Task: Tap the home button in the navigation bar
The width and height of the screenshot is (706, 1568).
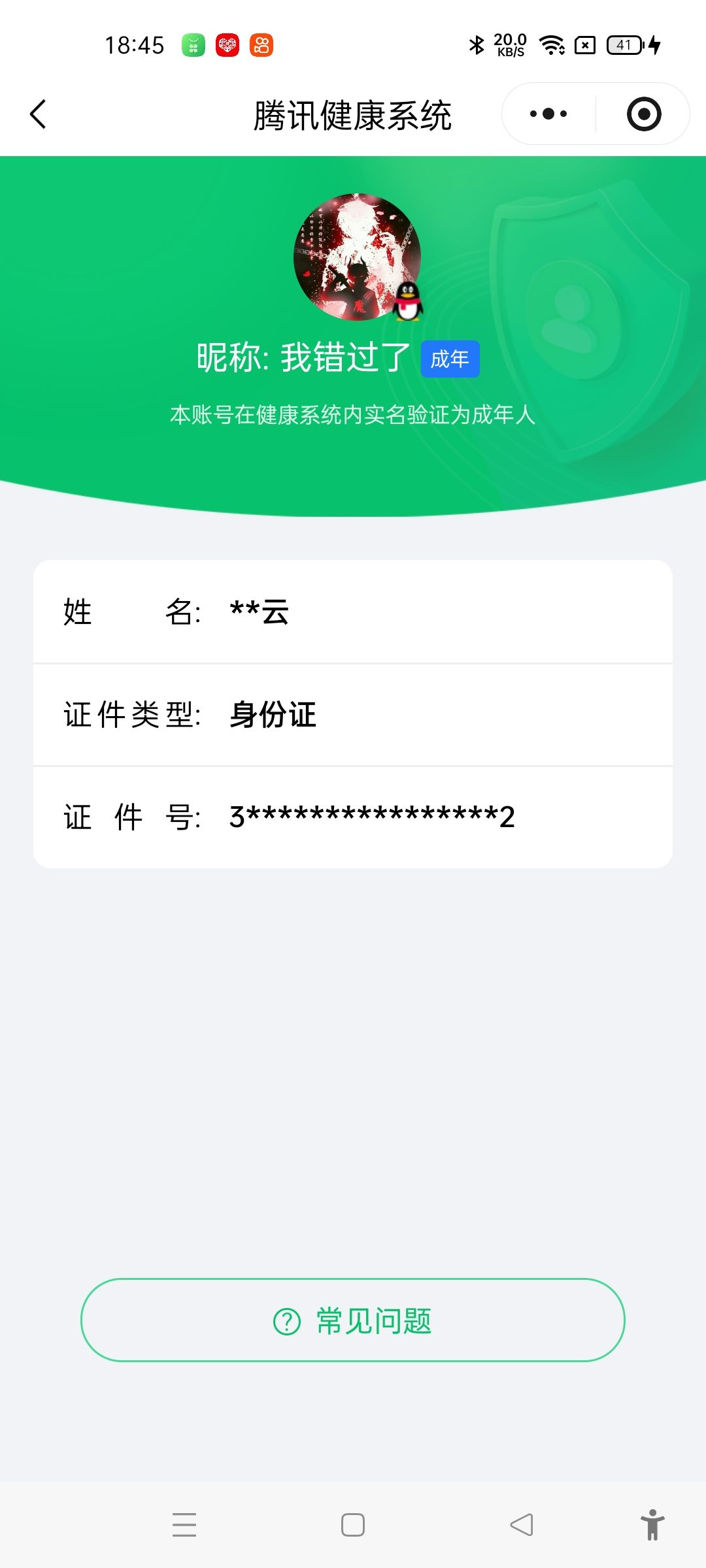Action: (353, 1525)
